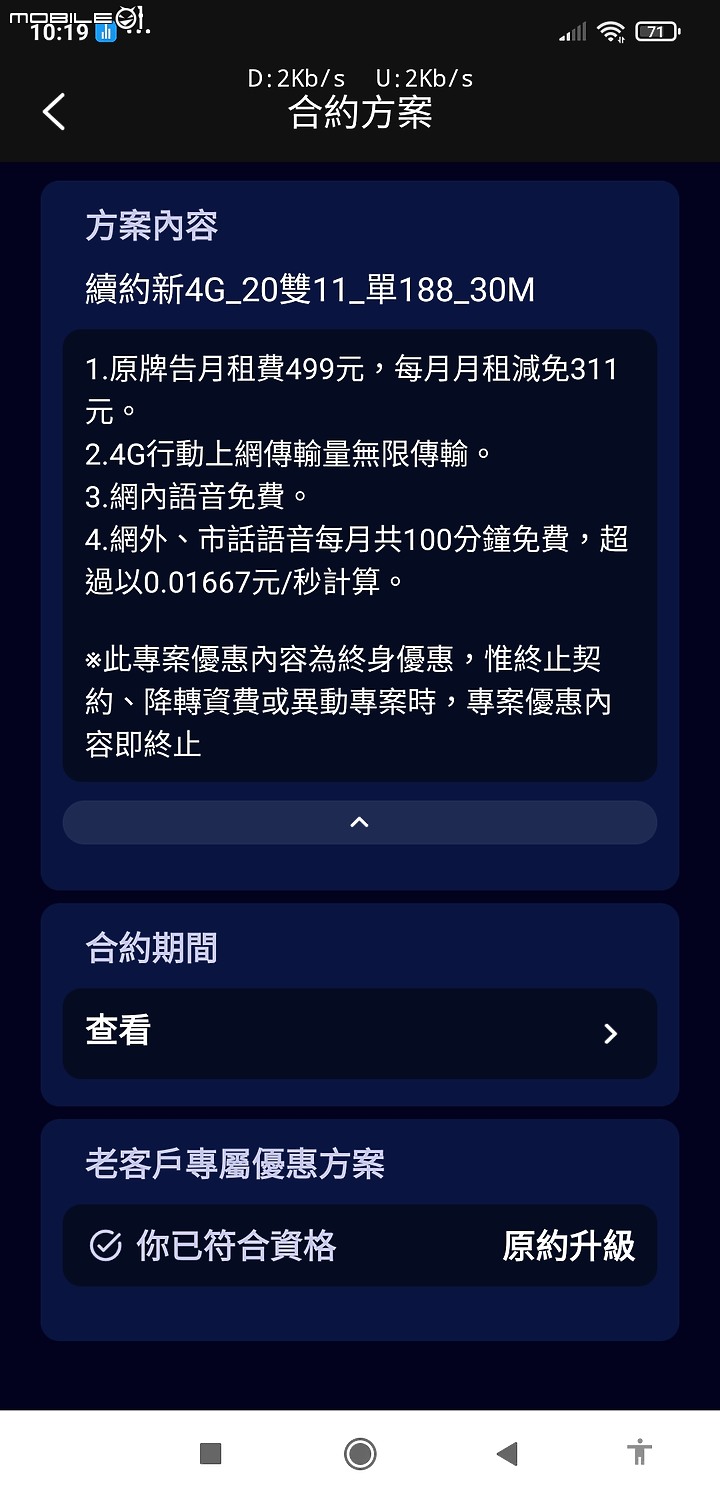Open the accessibility shortcut
Image resolution: width=720 pixels, height=1497 pixels.
[x=639, y=1453]
